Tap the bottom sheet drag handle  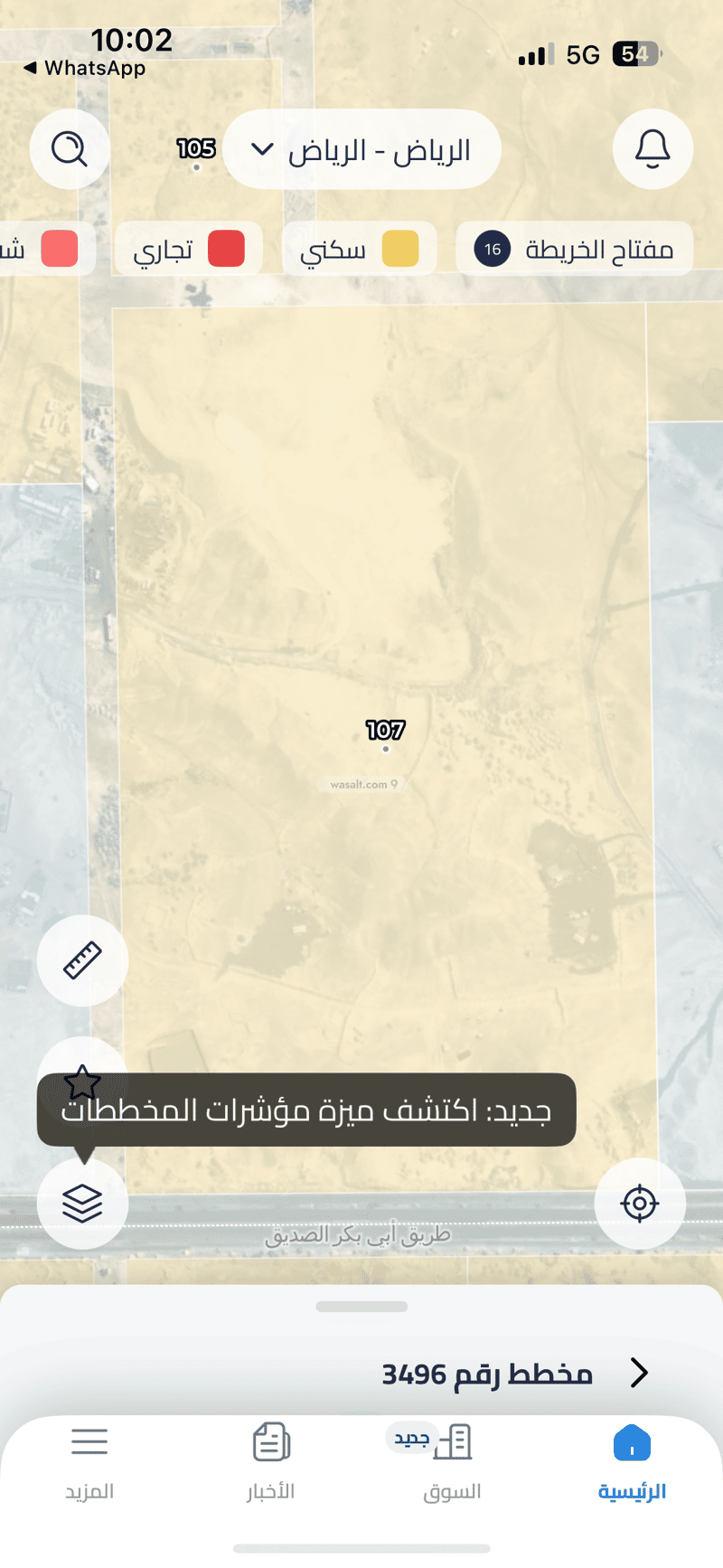pyautogui.click(x=361, y=1307)
